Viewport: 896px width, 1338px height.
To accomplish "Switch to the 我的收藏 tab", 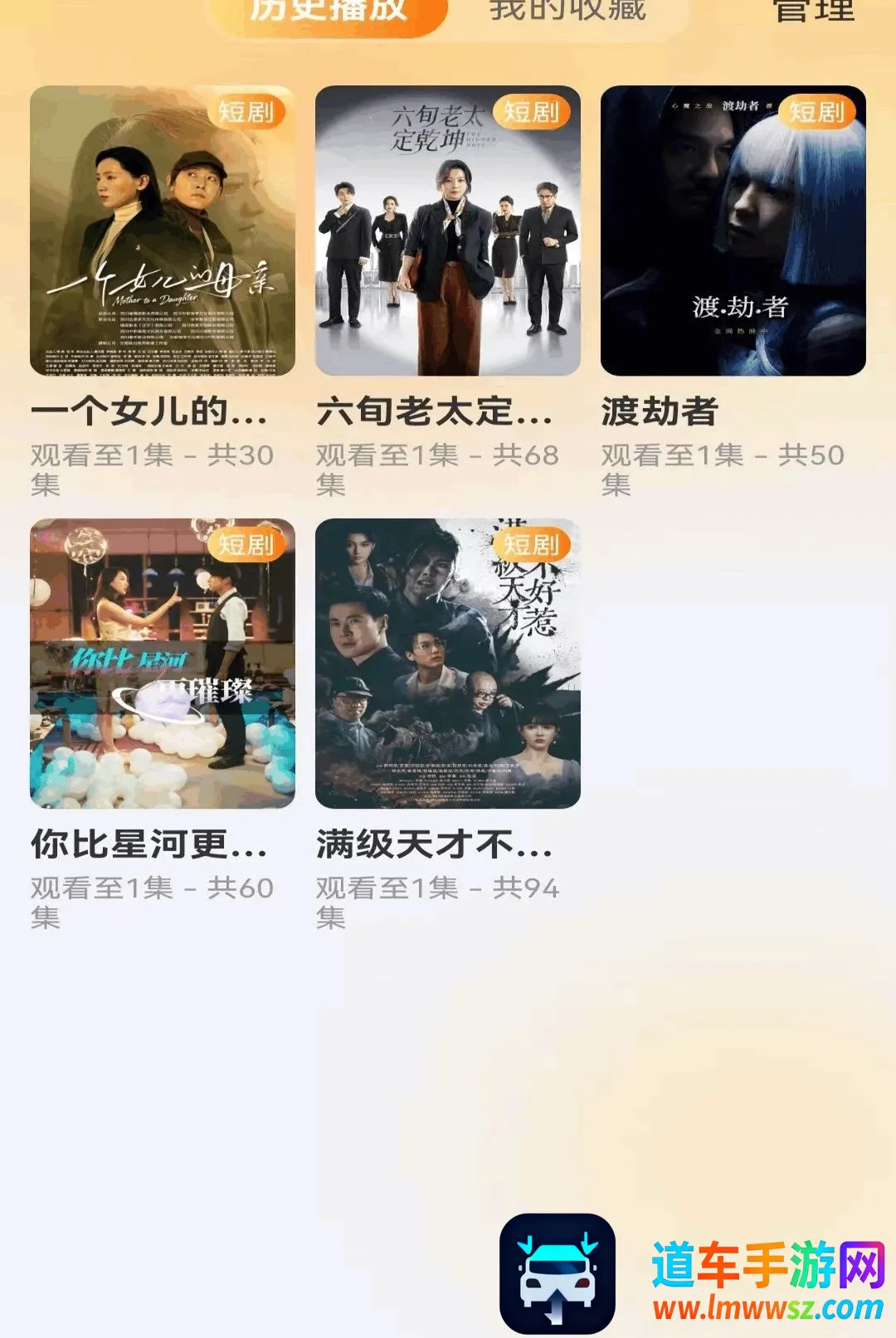I will point(567,11).
